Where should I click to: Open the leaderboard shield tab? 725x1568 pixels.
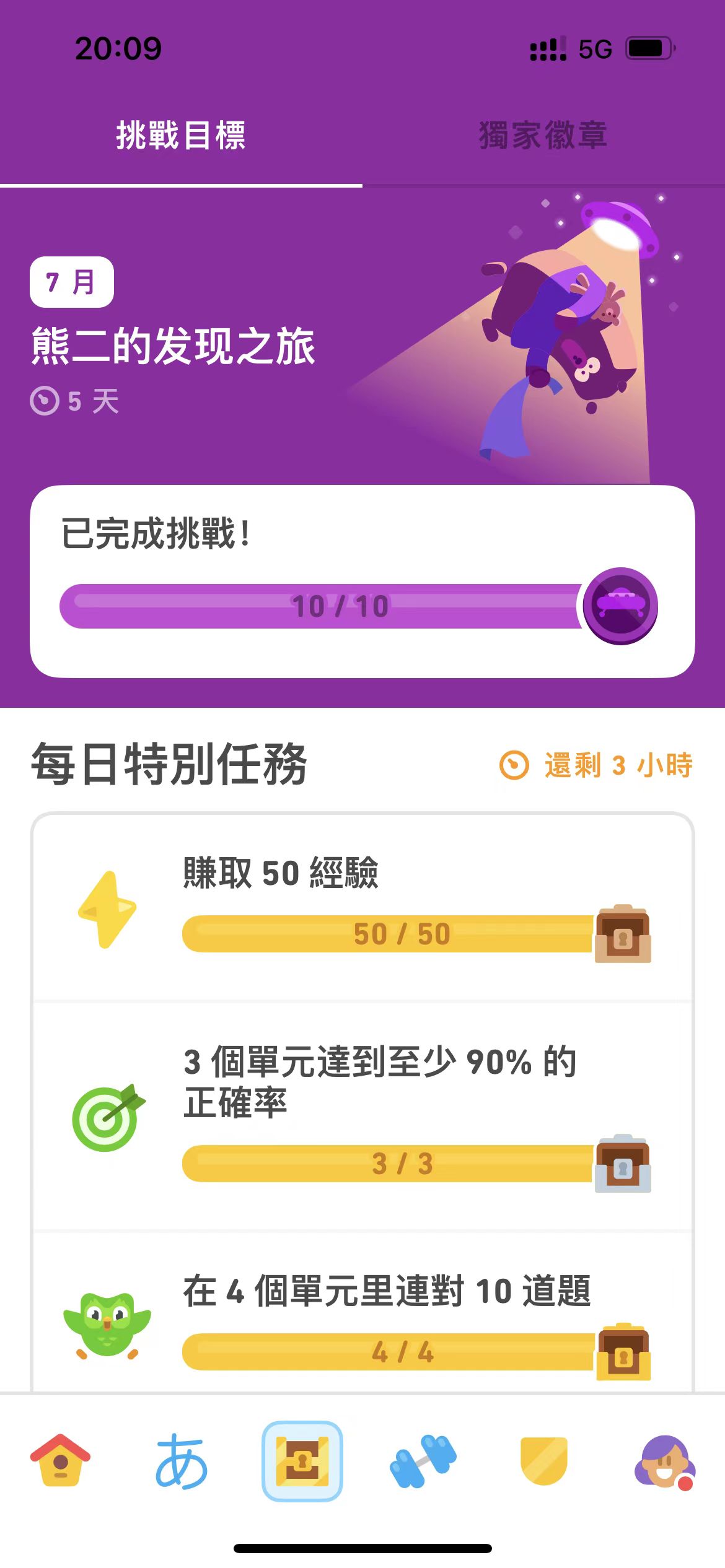[543, 1461]
